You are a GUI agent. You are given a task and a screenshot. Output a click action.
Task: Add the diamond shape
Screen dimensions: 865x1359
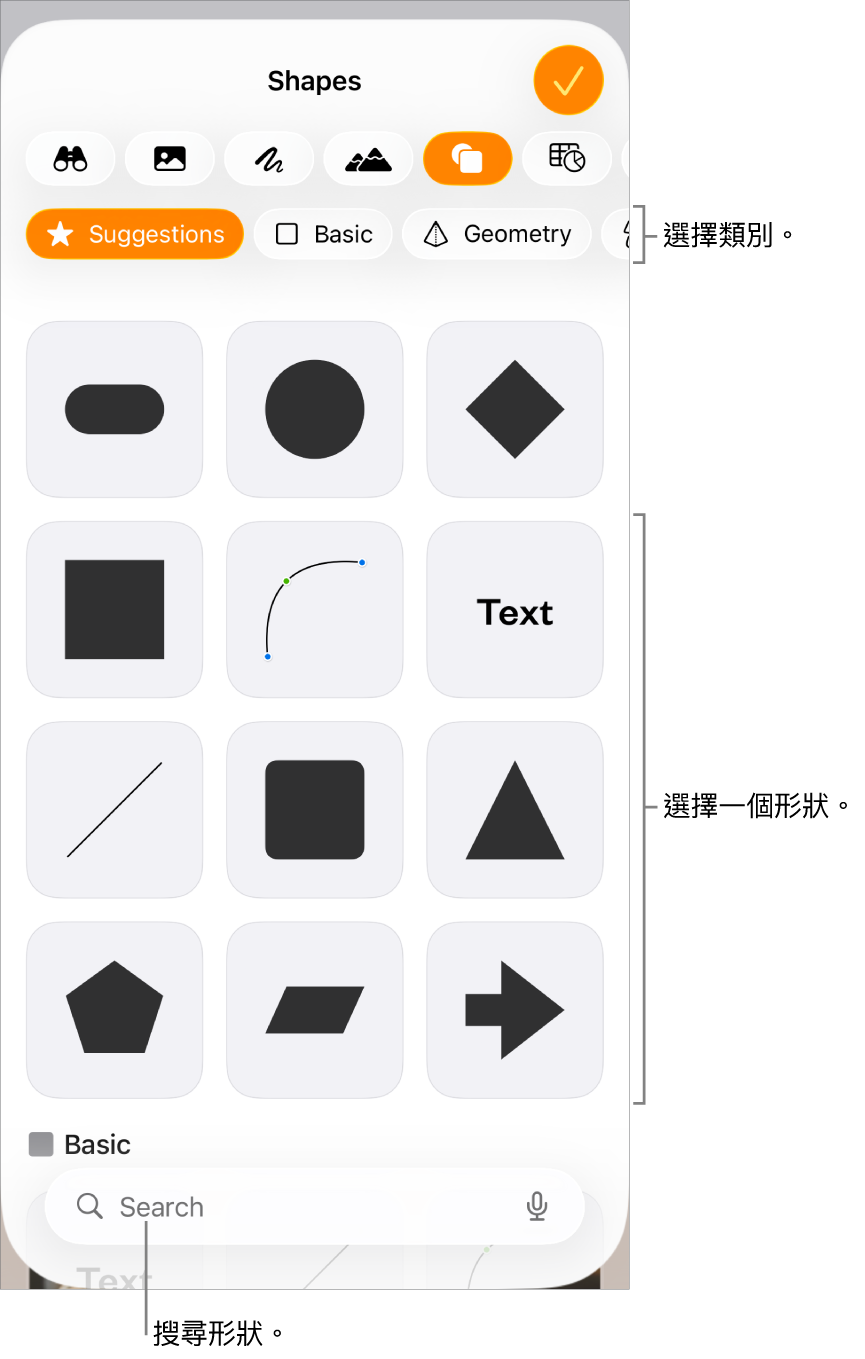(x=514, y=409)
